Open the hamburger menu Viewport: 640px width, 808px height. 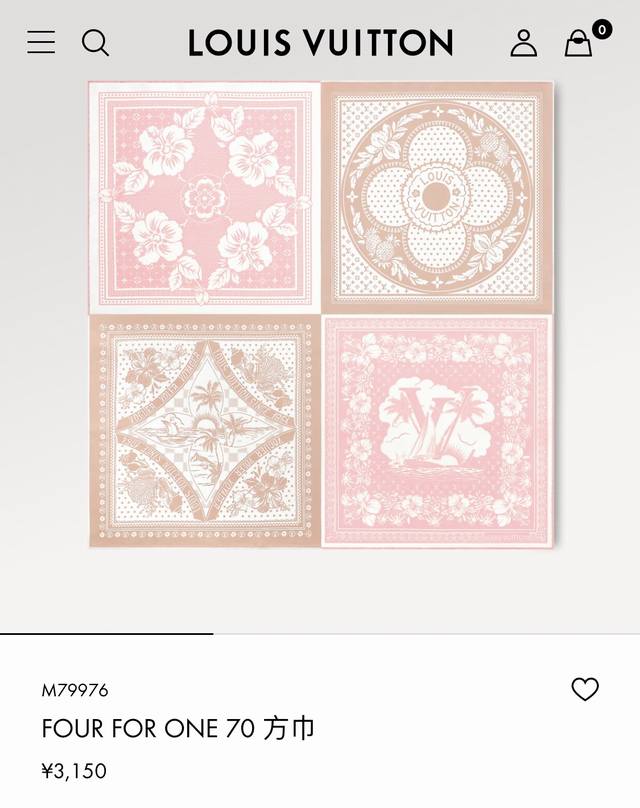point(41,42)
